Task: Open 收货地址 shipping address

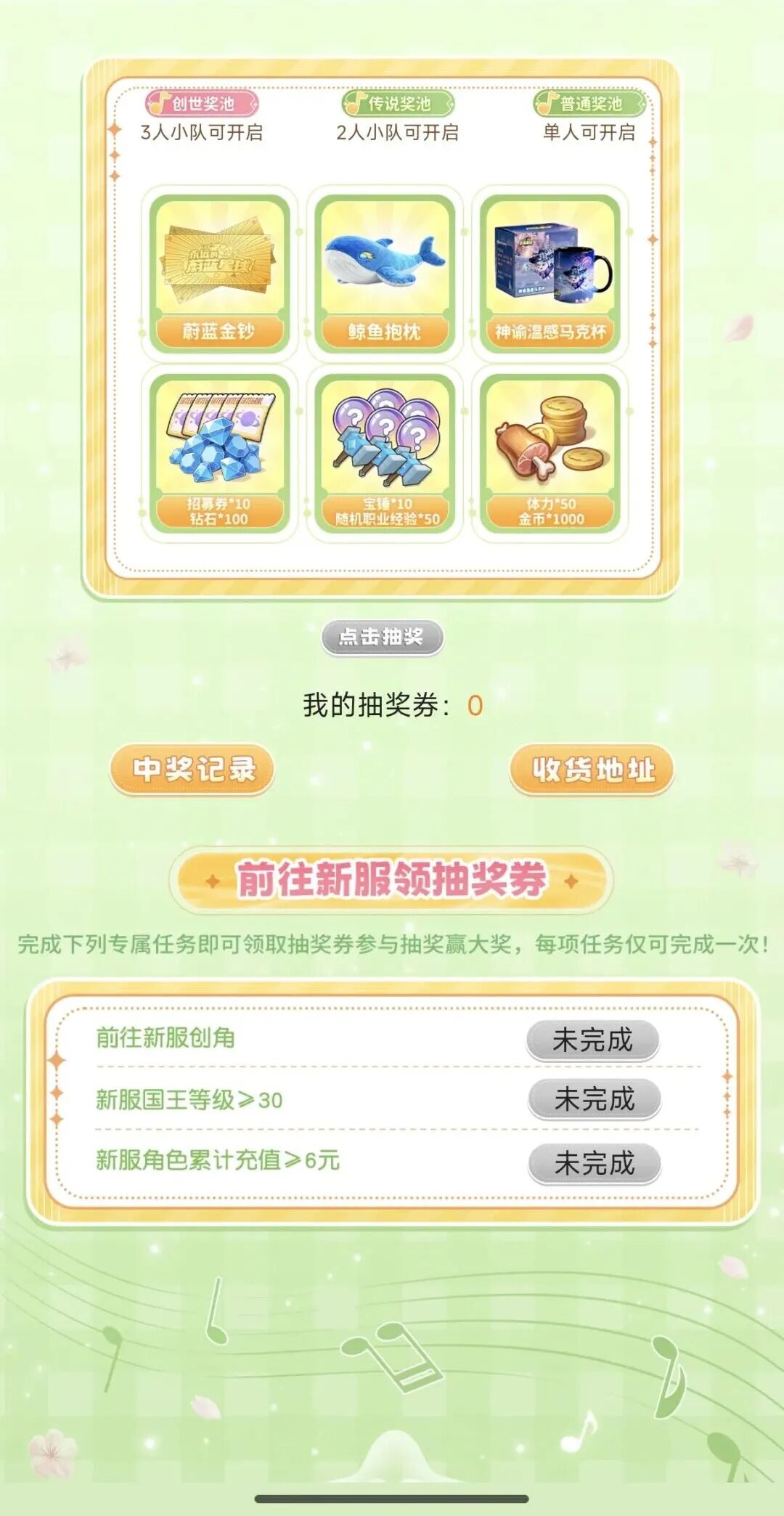Action: click(592, 770)
